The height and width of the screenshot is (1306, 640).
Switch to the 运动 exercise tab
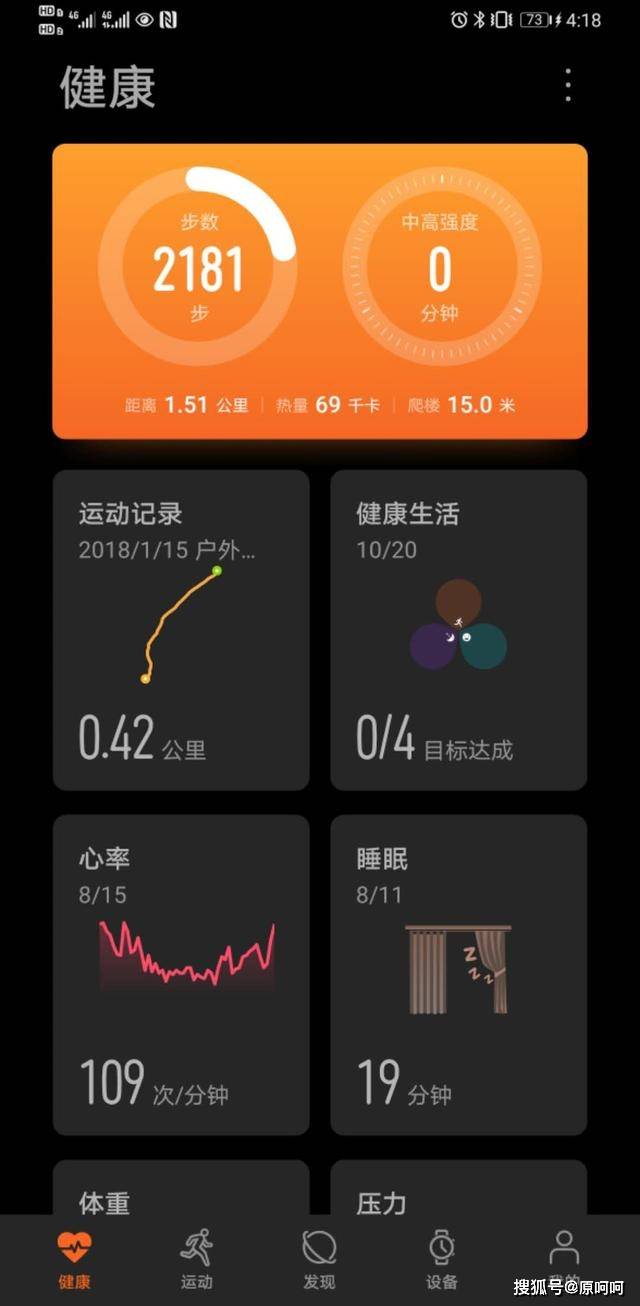(x=196, y=1260)
